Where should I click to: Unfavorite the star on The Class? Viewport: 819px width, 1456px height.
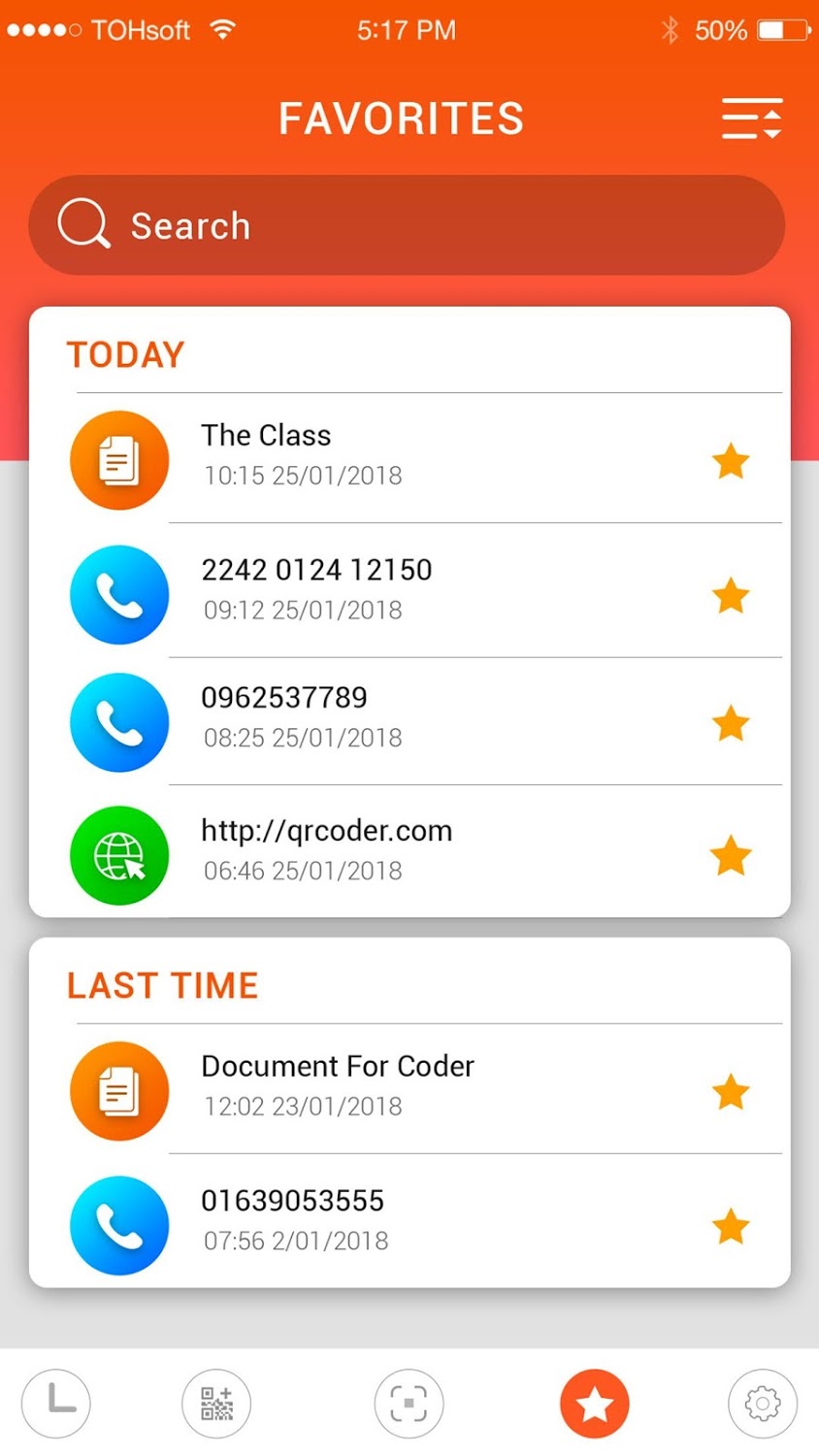(730, 461)
